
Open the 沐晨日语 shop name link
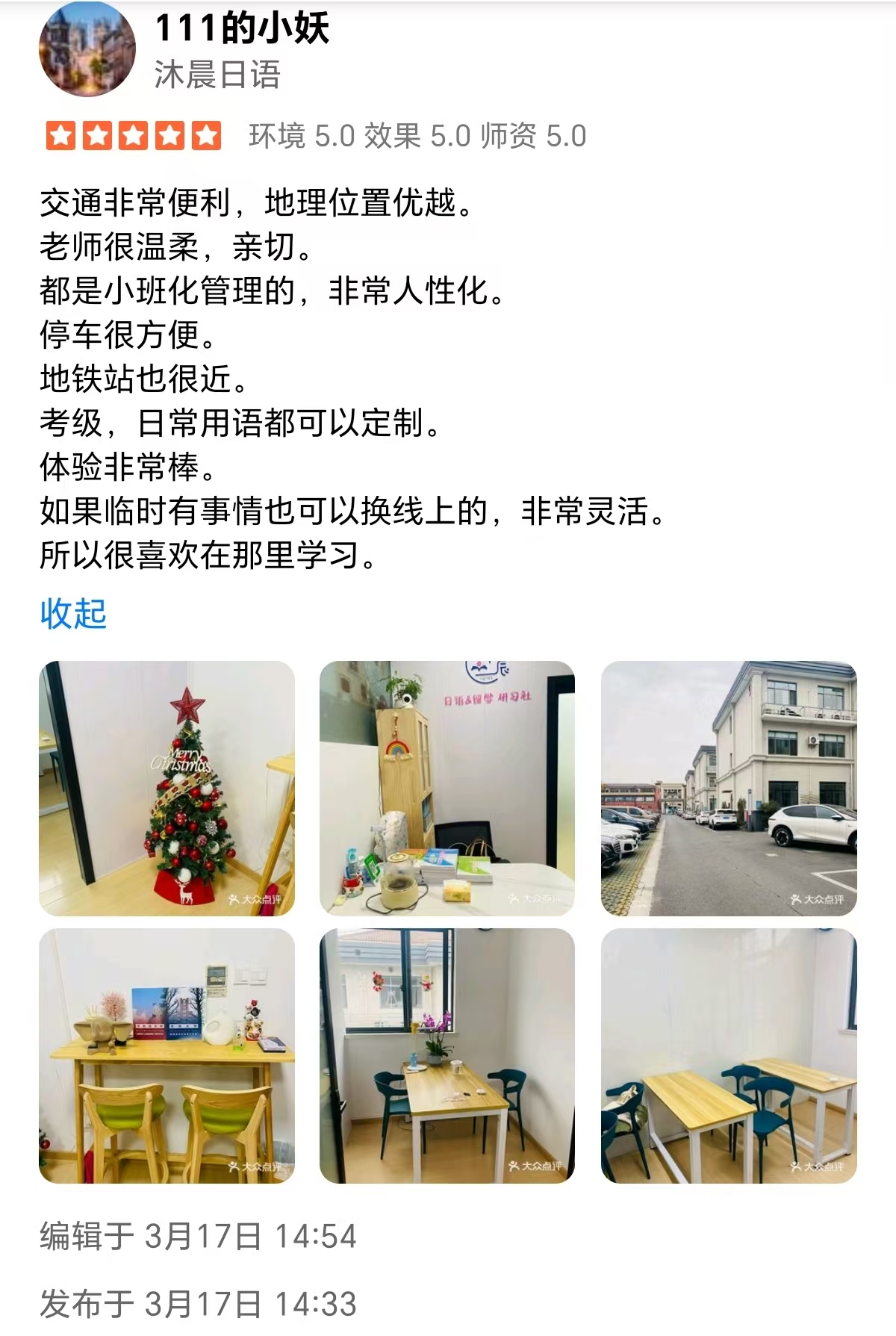(x=217, y=75)
